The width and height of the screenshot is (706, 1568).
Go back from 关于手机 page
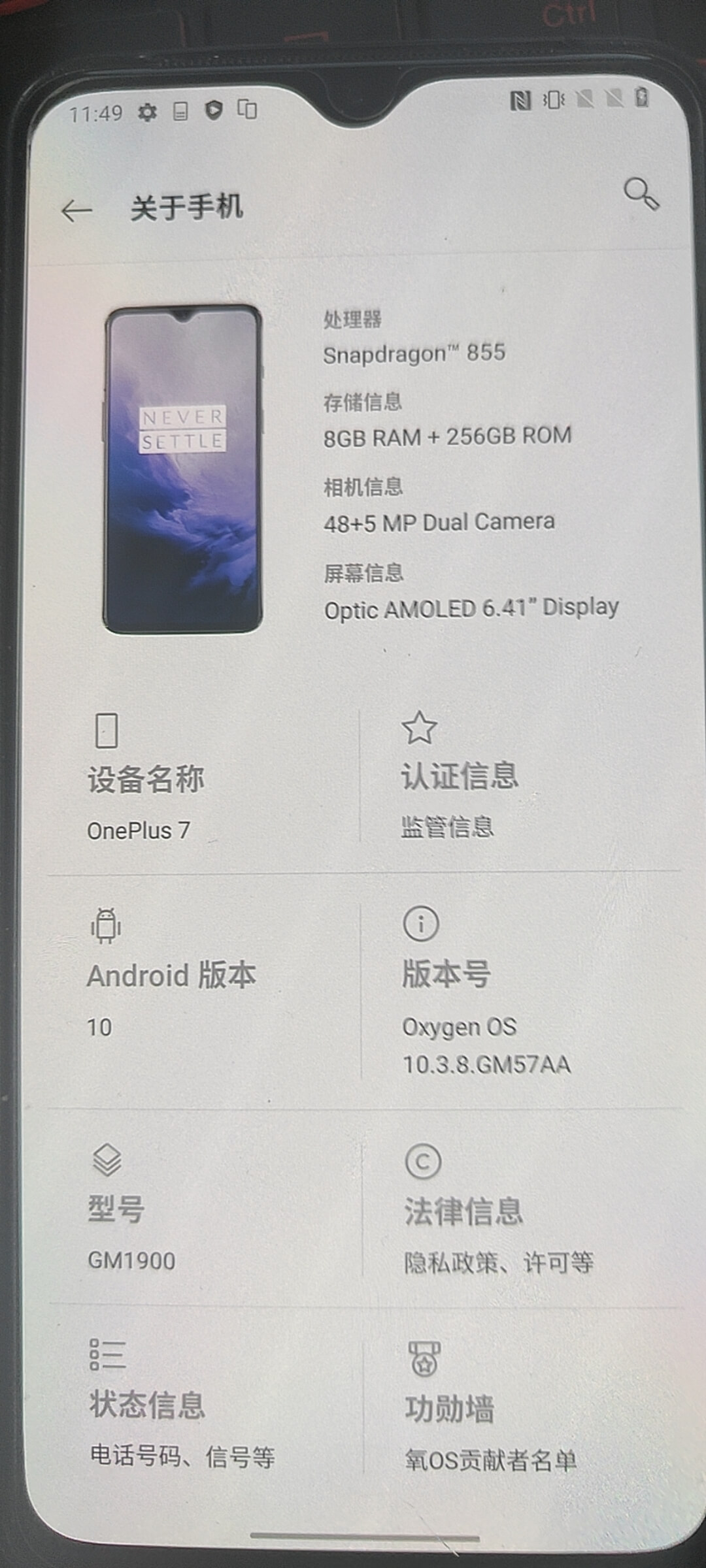coord(76,210)
